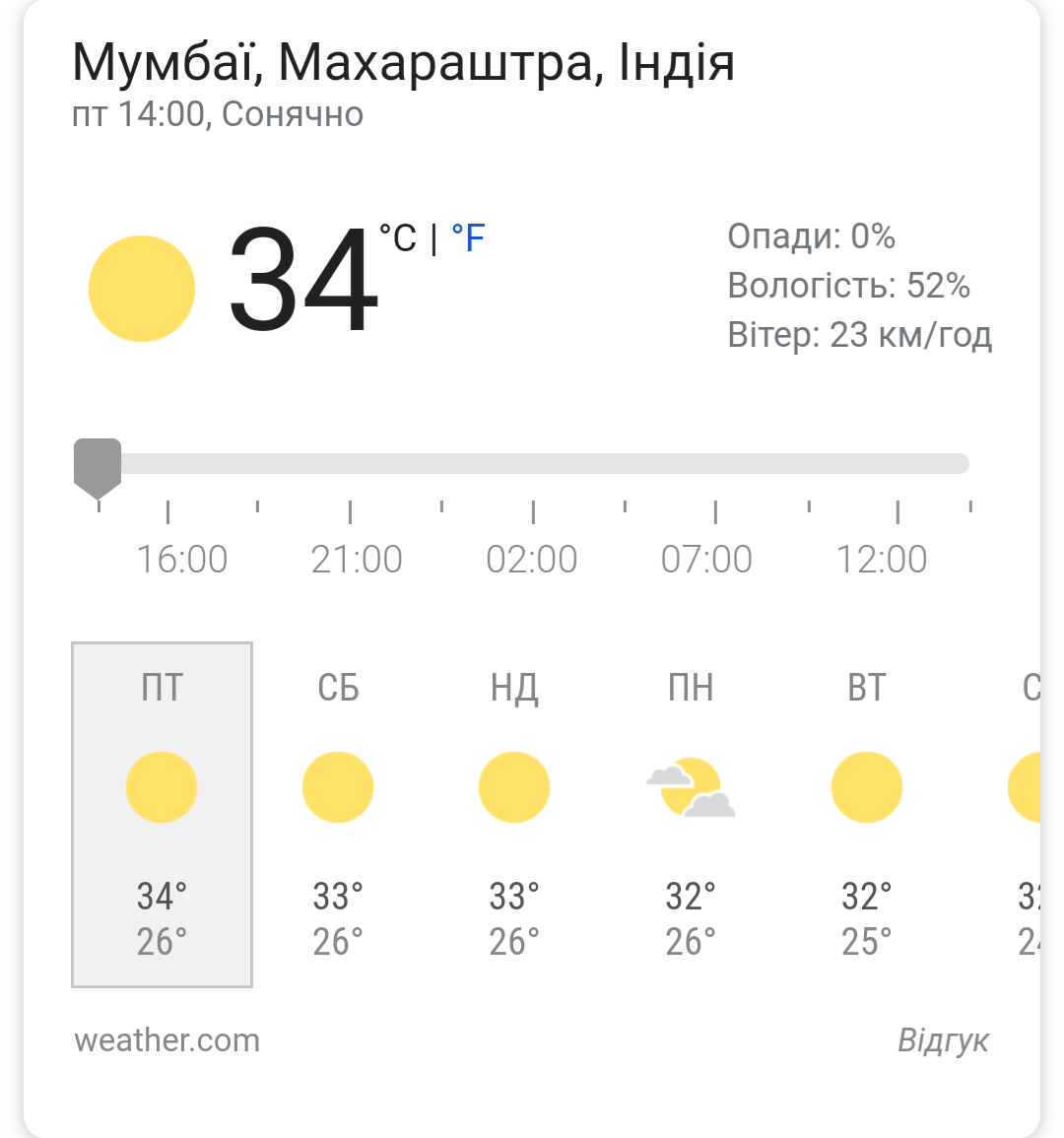
Task: Jump the time slider to 07:00
Action: coord(715,464)
